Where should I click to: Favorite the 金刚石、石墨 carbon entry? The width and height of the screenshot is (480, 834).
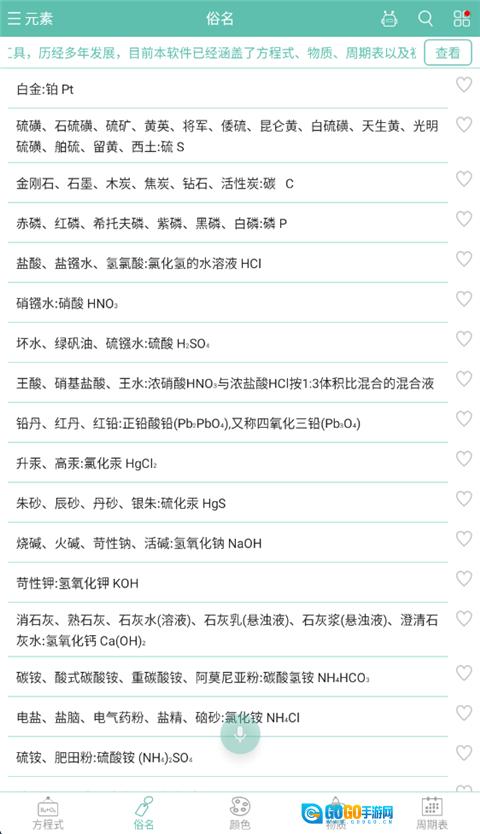pos(464,179)
